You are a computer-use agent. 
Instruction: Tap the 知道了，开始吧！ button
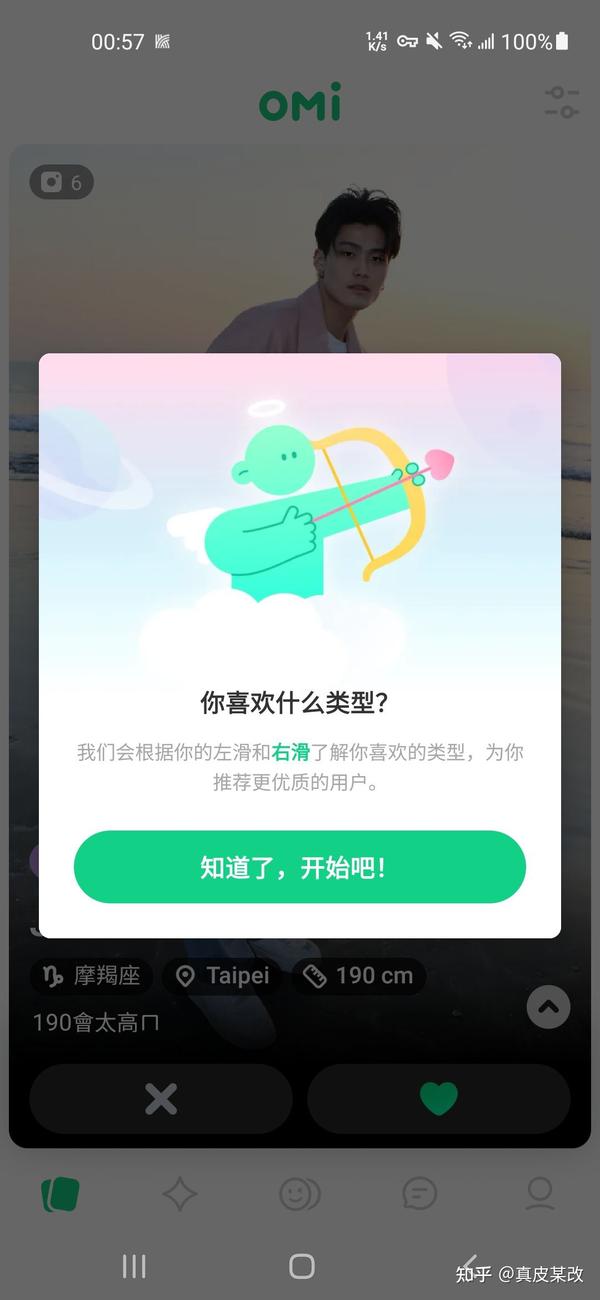(x=300, y=867)
